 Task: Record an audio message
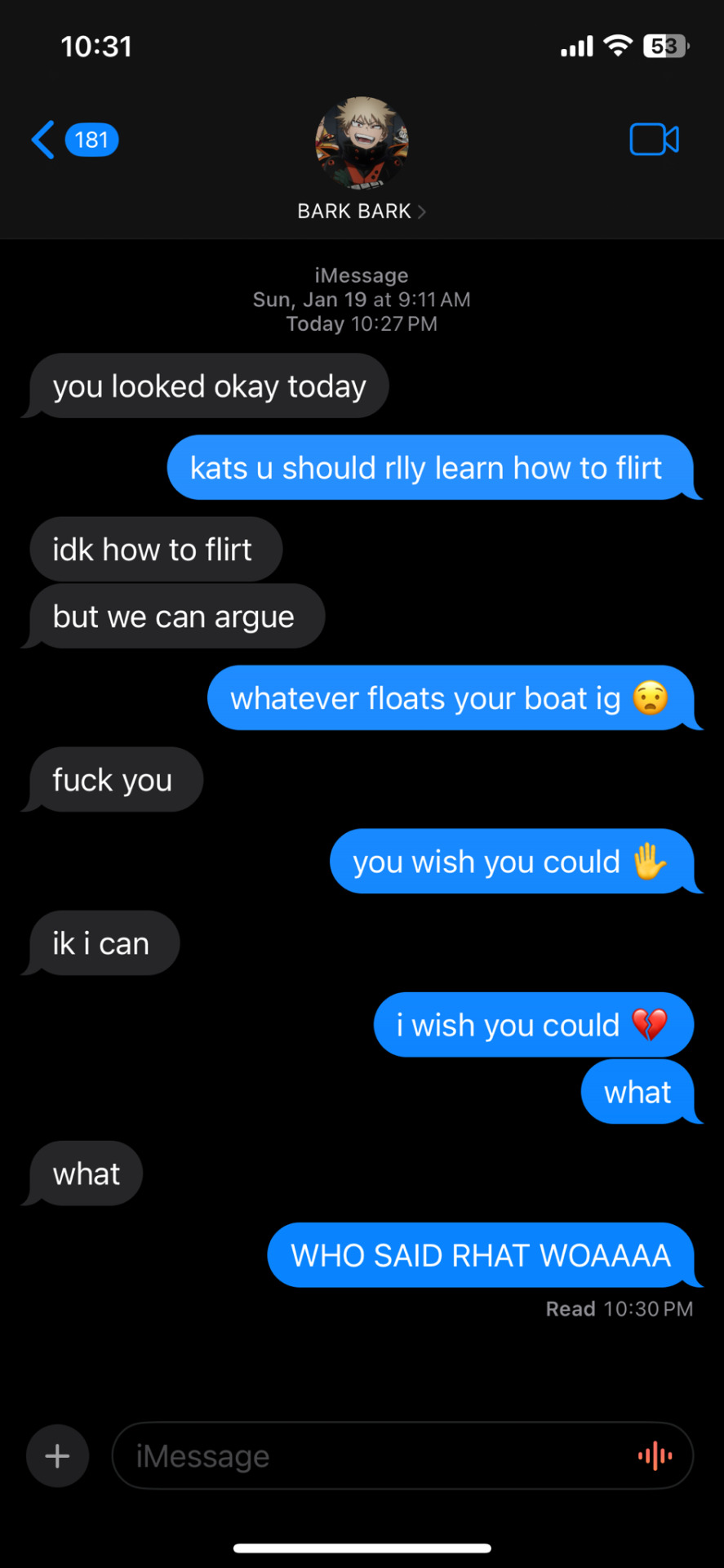coord(655,1455)
